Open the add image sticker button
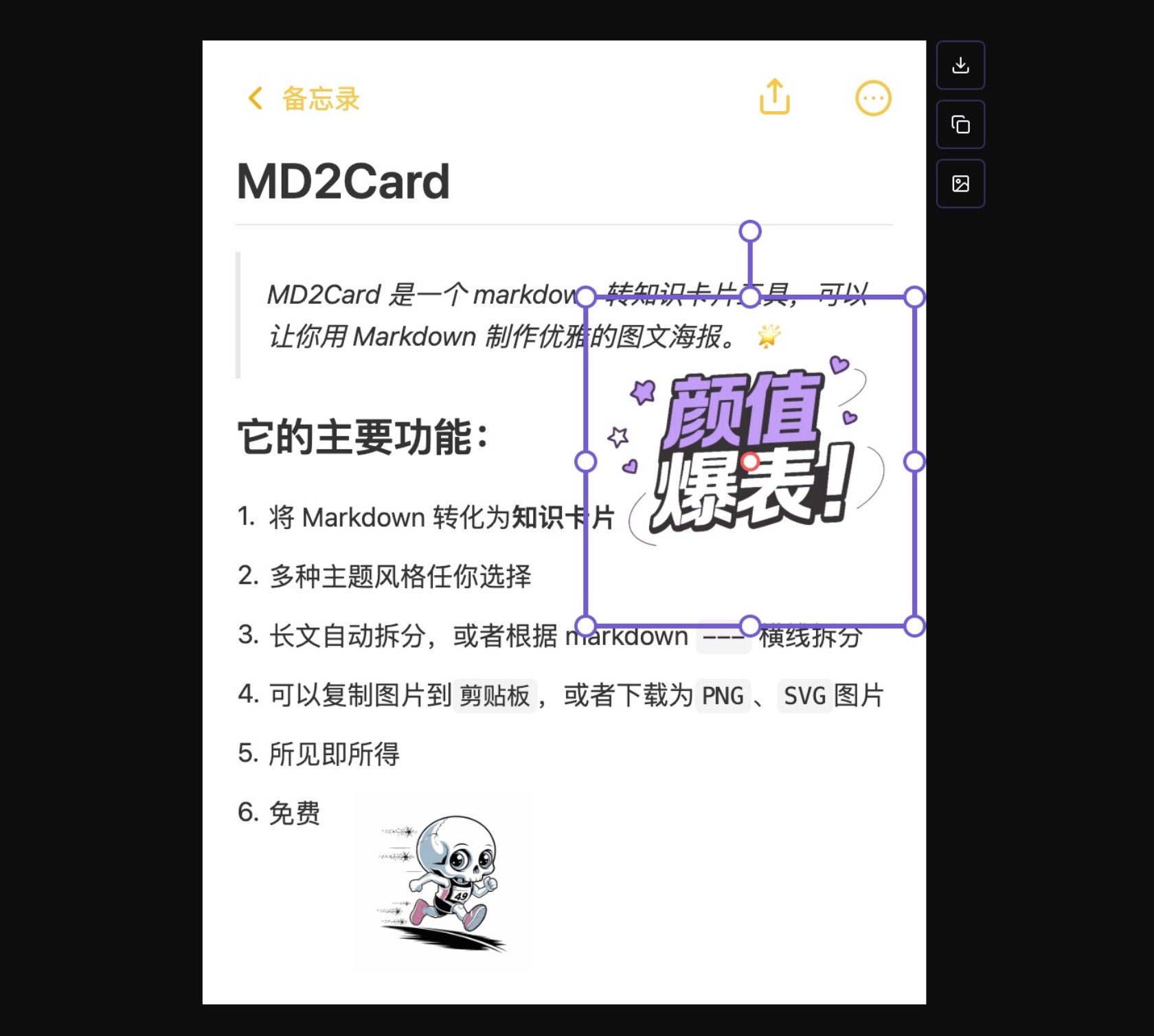The height and width of the screenshot is (1036, 1154). tap(960, 183)
